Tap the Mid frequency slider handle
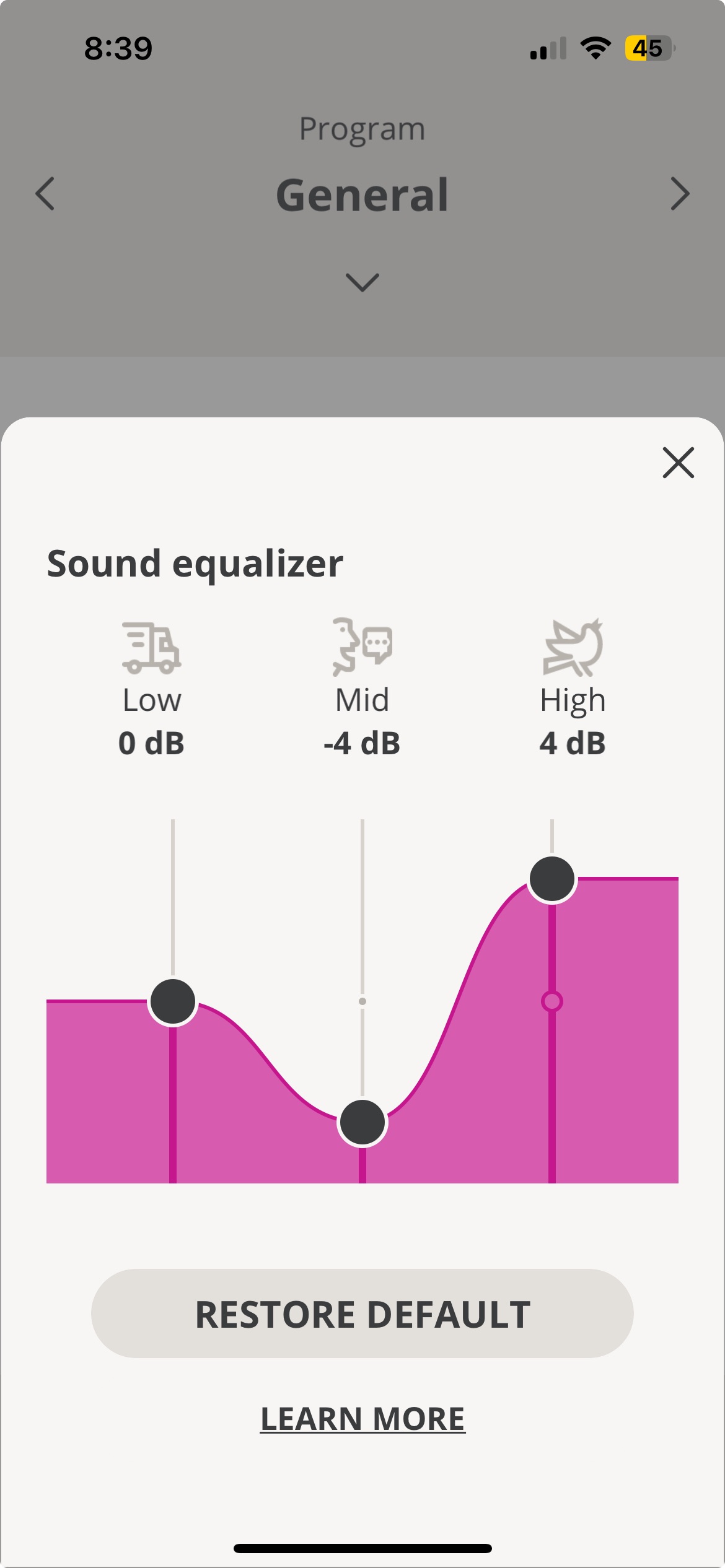This screenshot has width=725, height=1568. pos(362,1122)
